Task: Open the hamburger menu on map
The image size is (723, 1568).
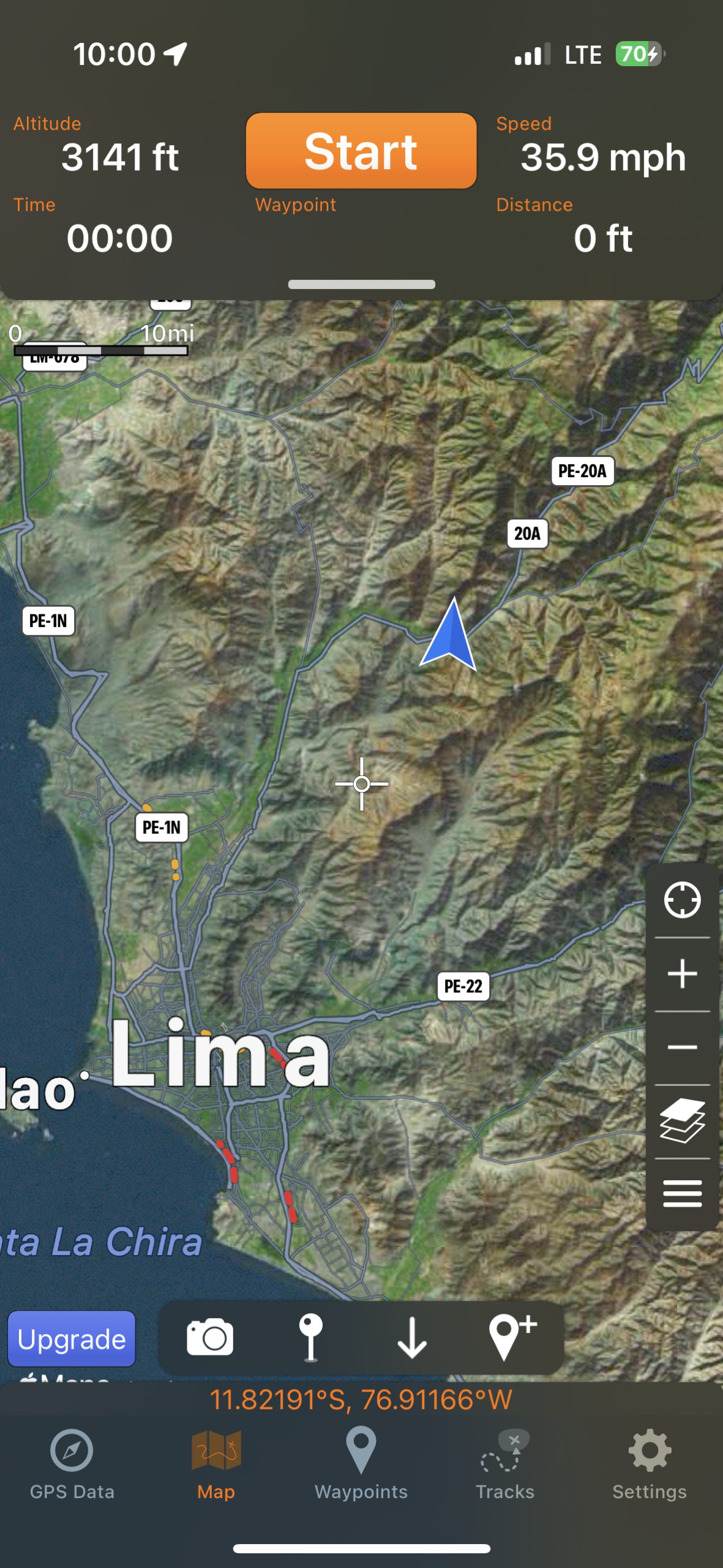Action: tap(682, 1194)
